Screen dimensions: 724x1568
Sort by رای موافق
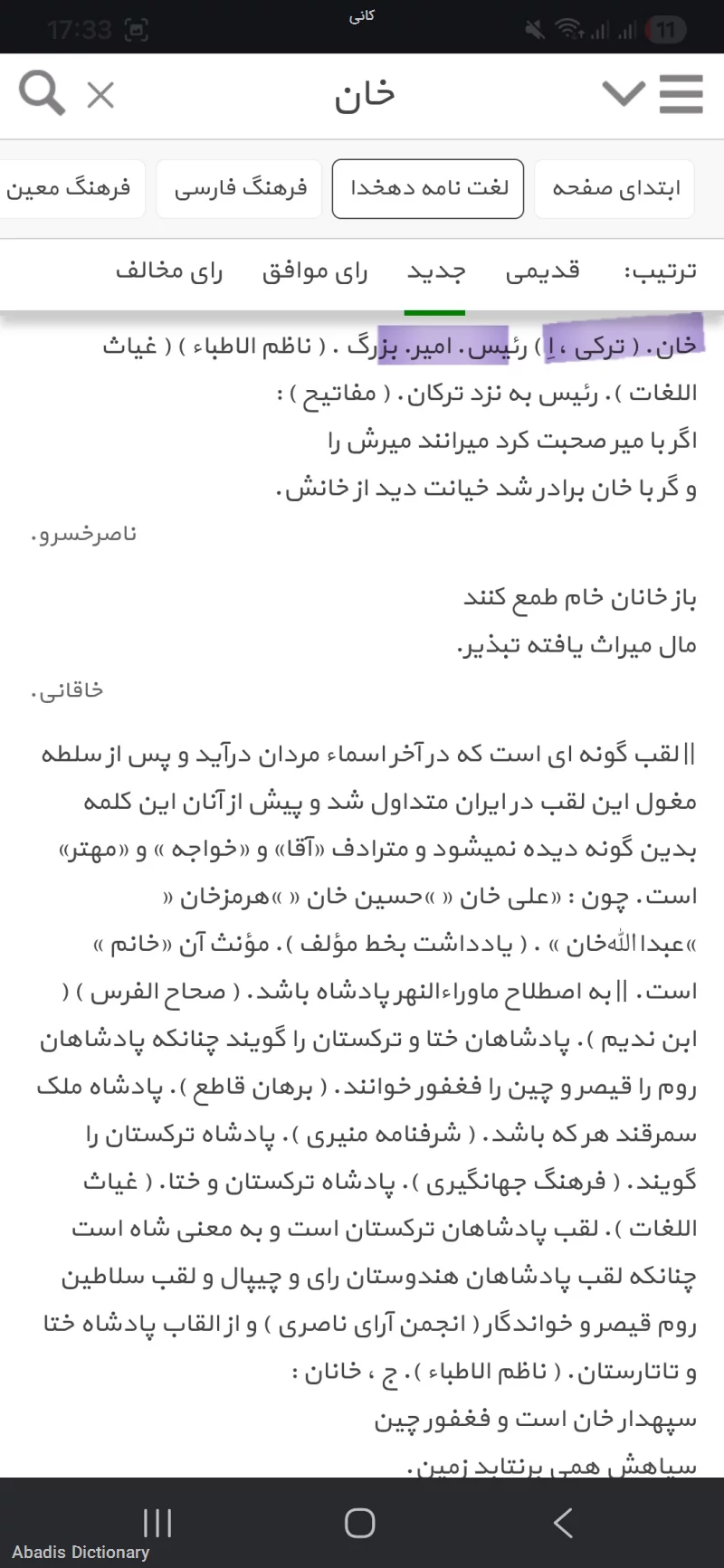point(315,271)
